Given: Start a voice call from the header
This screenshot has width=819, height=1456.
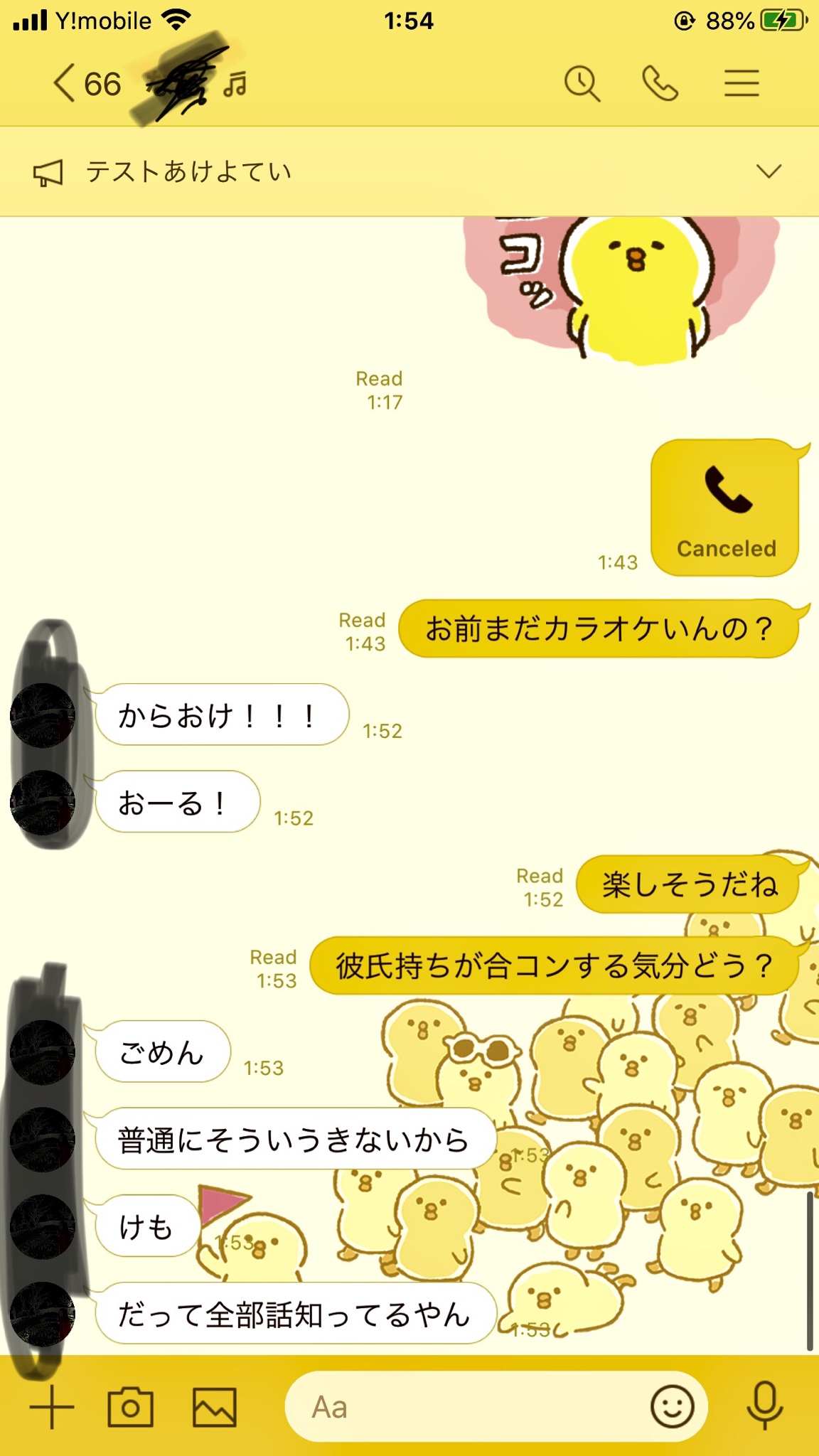Looking at the screenshot, I should [660, 84].
